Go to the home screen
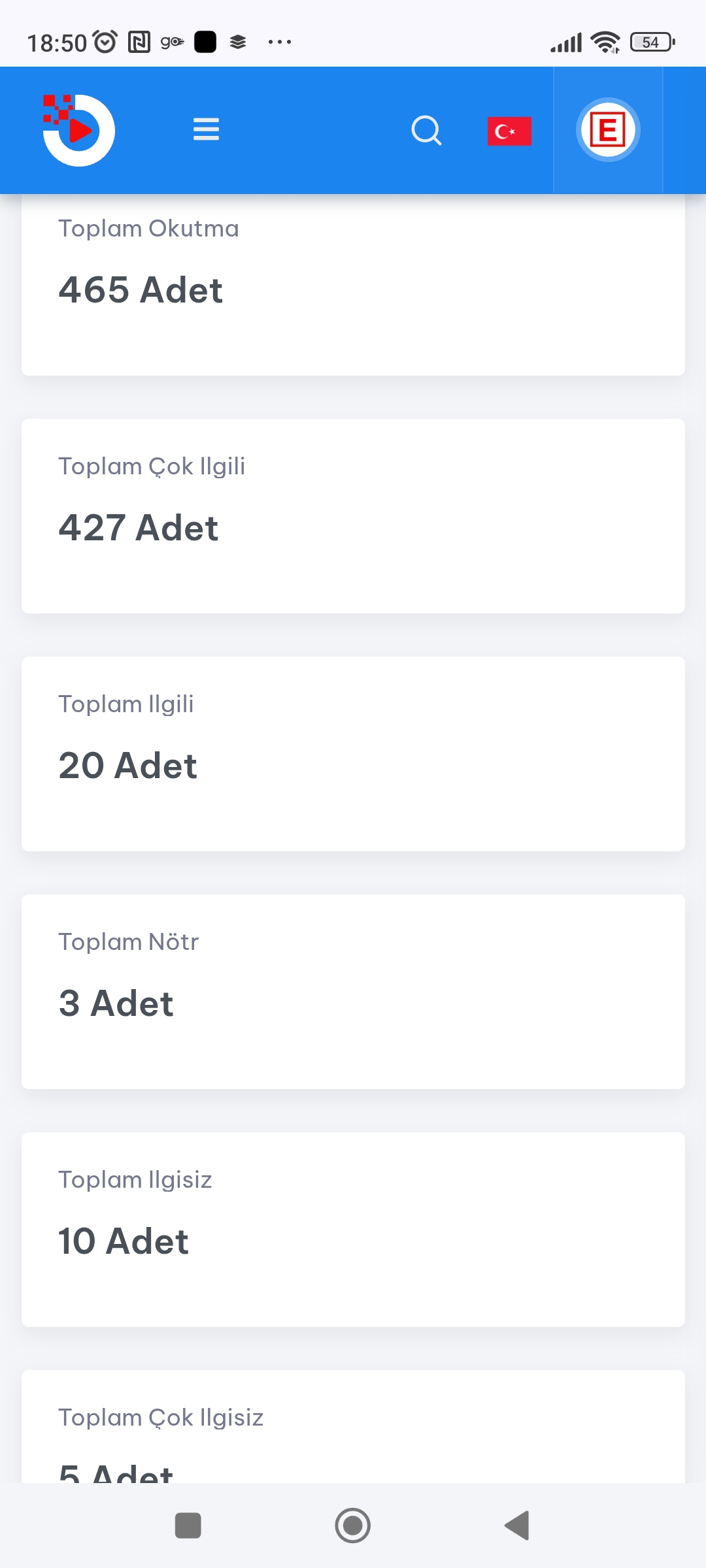706x1568 pixels. [353, 1526]
